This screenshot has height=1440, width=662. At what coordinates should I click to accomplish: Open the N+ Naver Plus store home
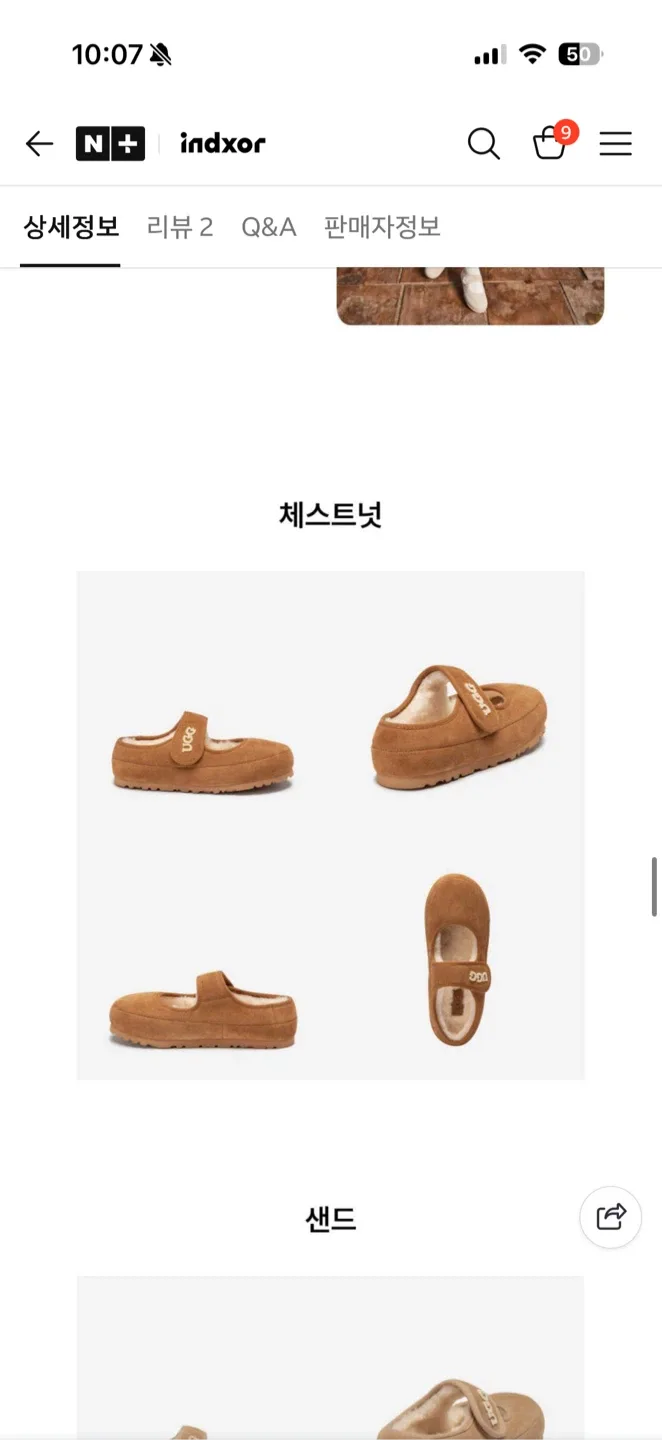[110, 144]
